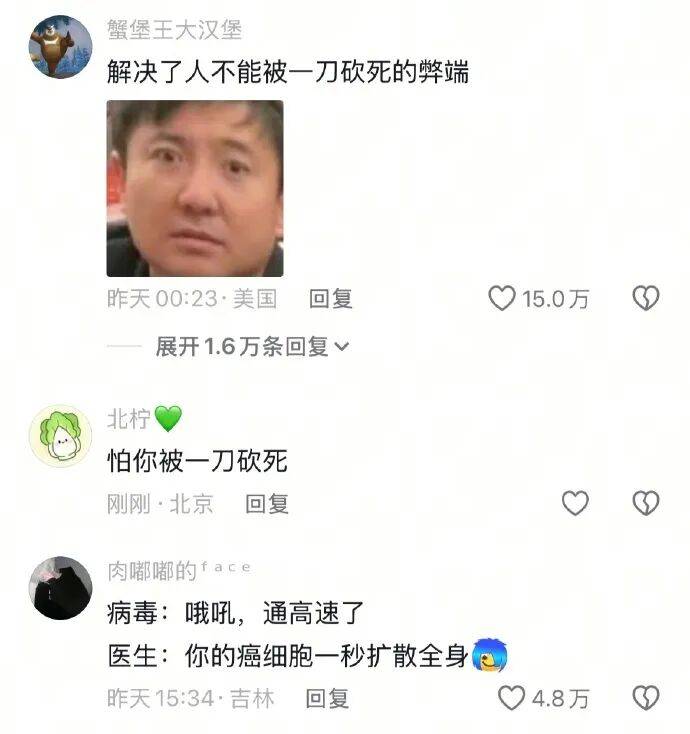Open 北柠's cabbage avatar profile
The height and width of the screenshot is (734, 690).
coord(61,437)
